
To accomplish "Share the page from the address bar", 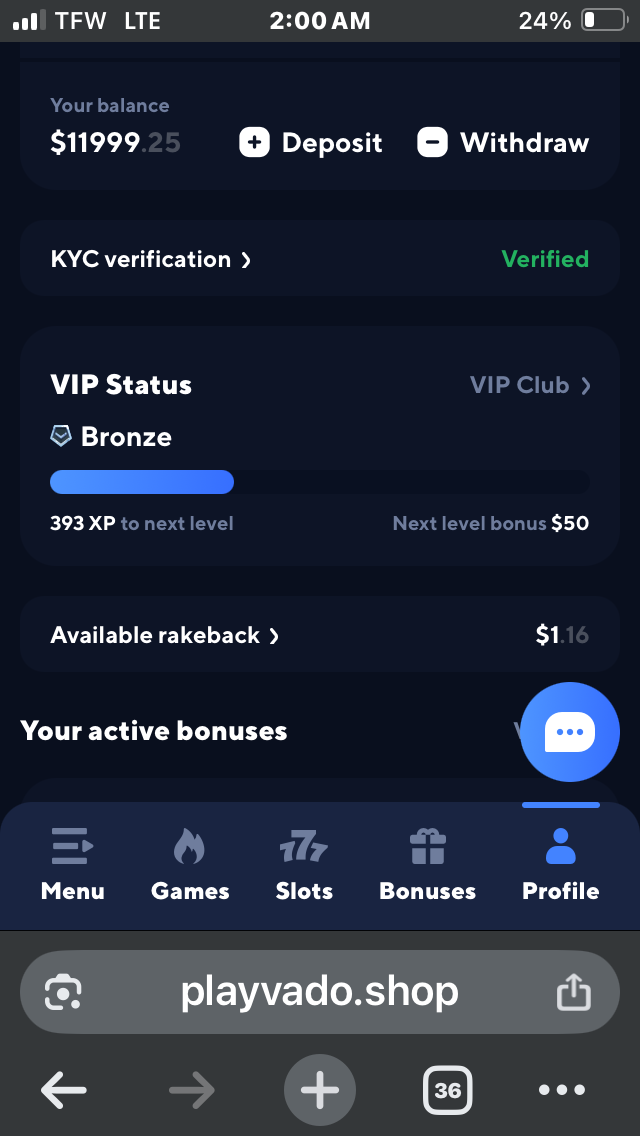I will (x=574, y=993).
